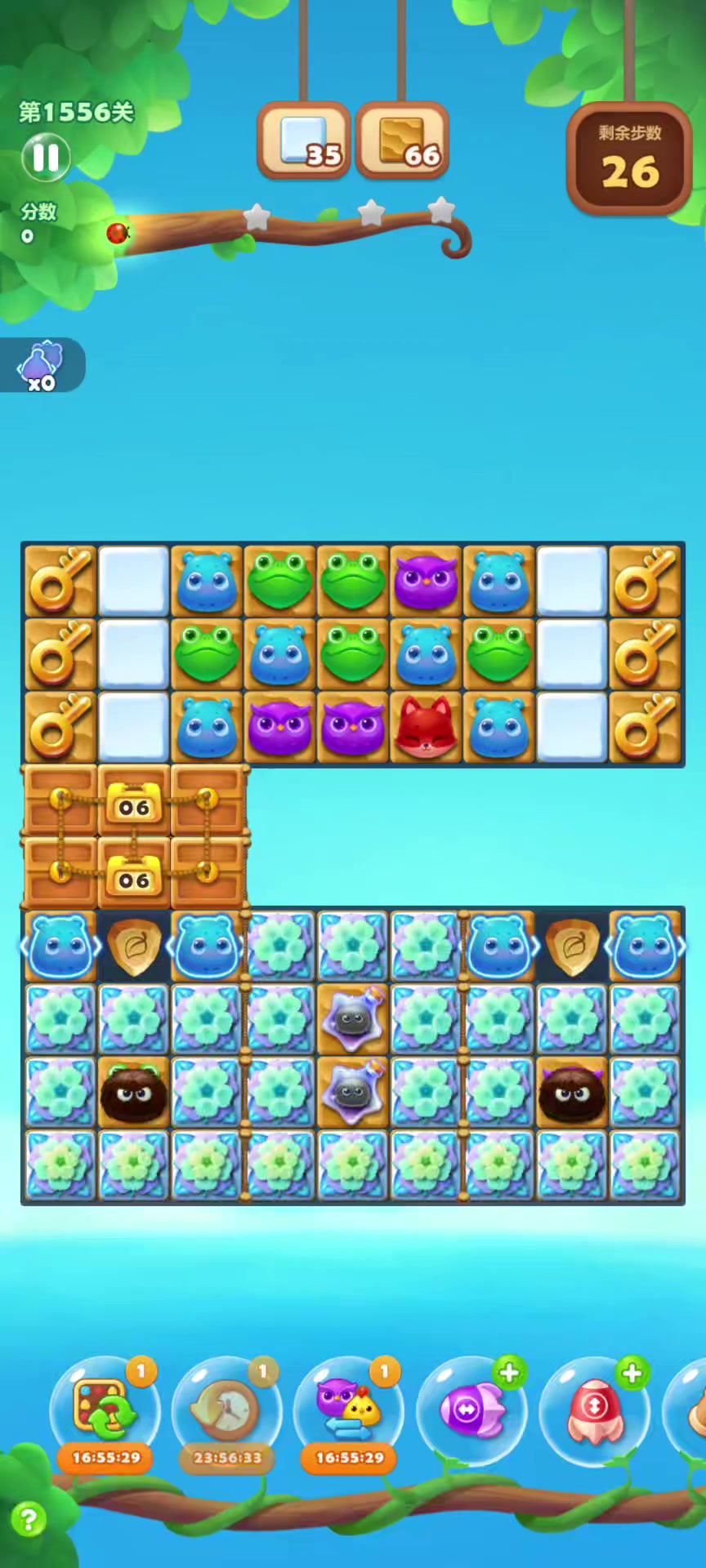Open the blue potion counter

click(42, 365)
